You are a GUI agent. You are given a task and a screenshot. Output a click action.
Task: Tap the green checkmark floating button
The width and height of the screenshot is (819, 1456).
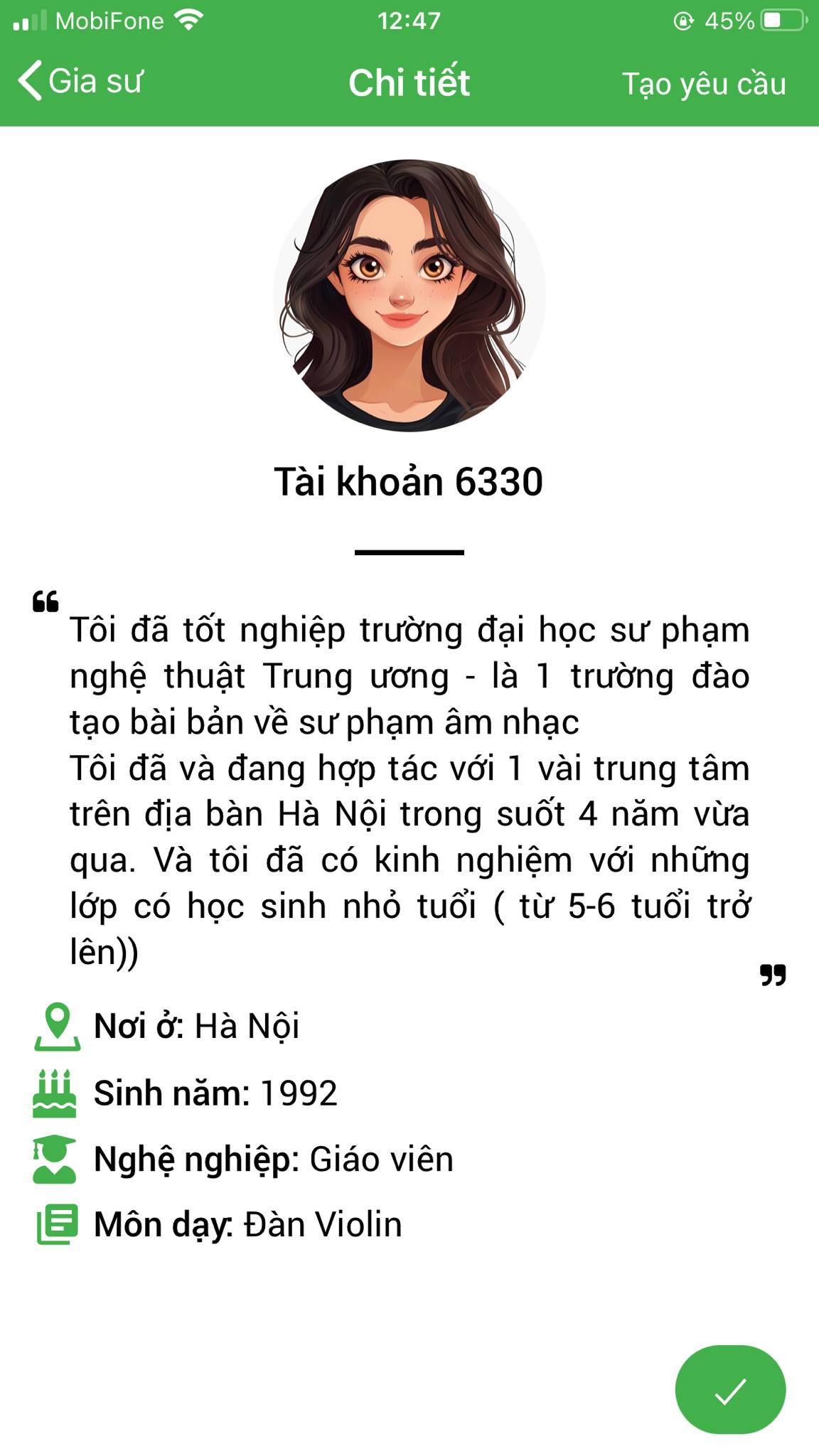click(x=730, y=1389)
